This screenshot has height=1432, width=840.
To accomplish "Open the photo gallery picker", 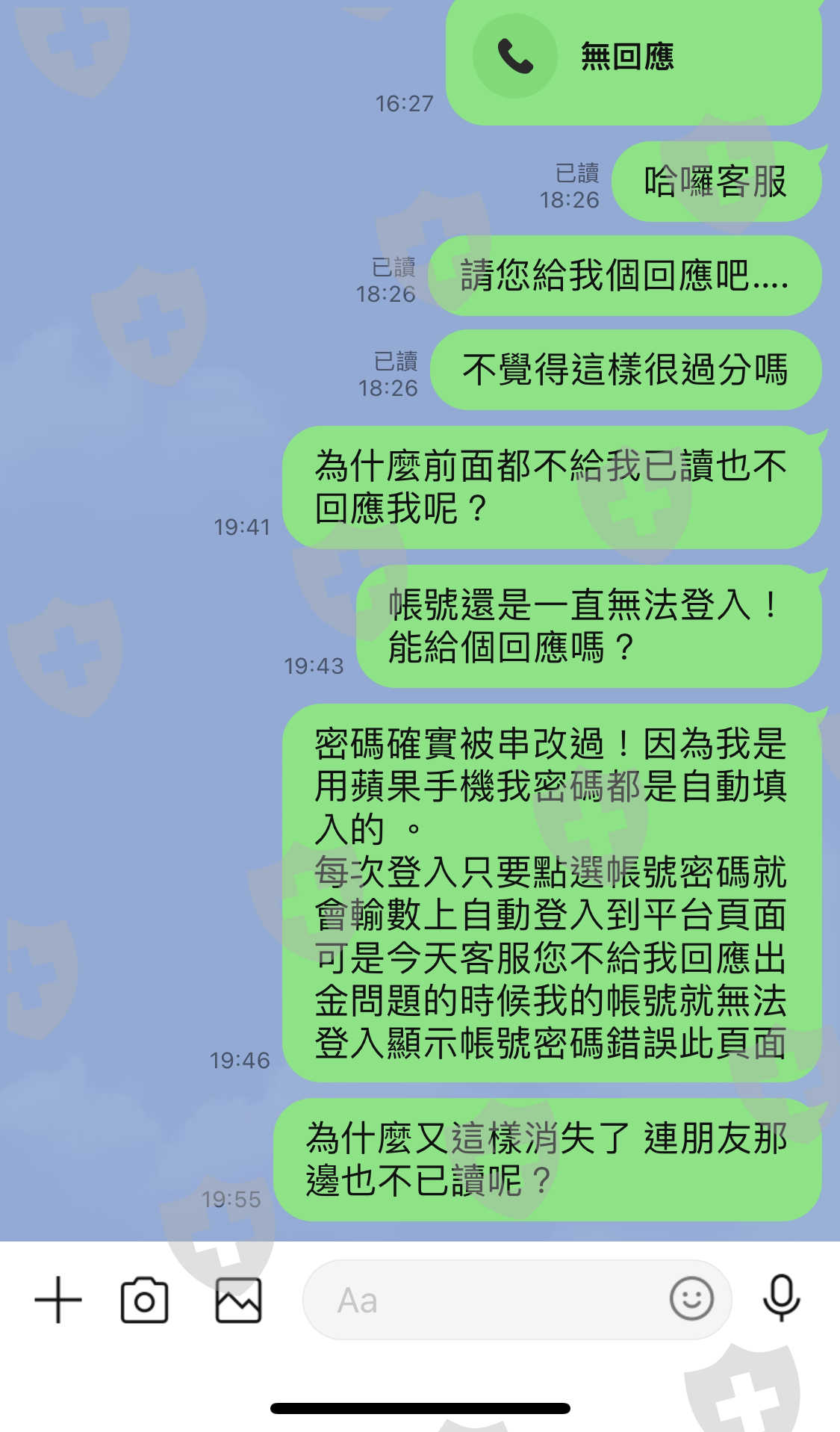I will click(238, 1300).
